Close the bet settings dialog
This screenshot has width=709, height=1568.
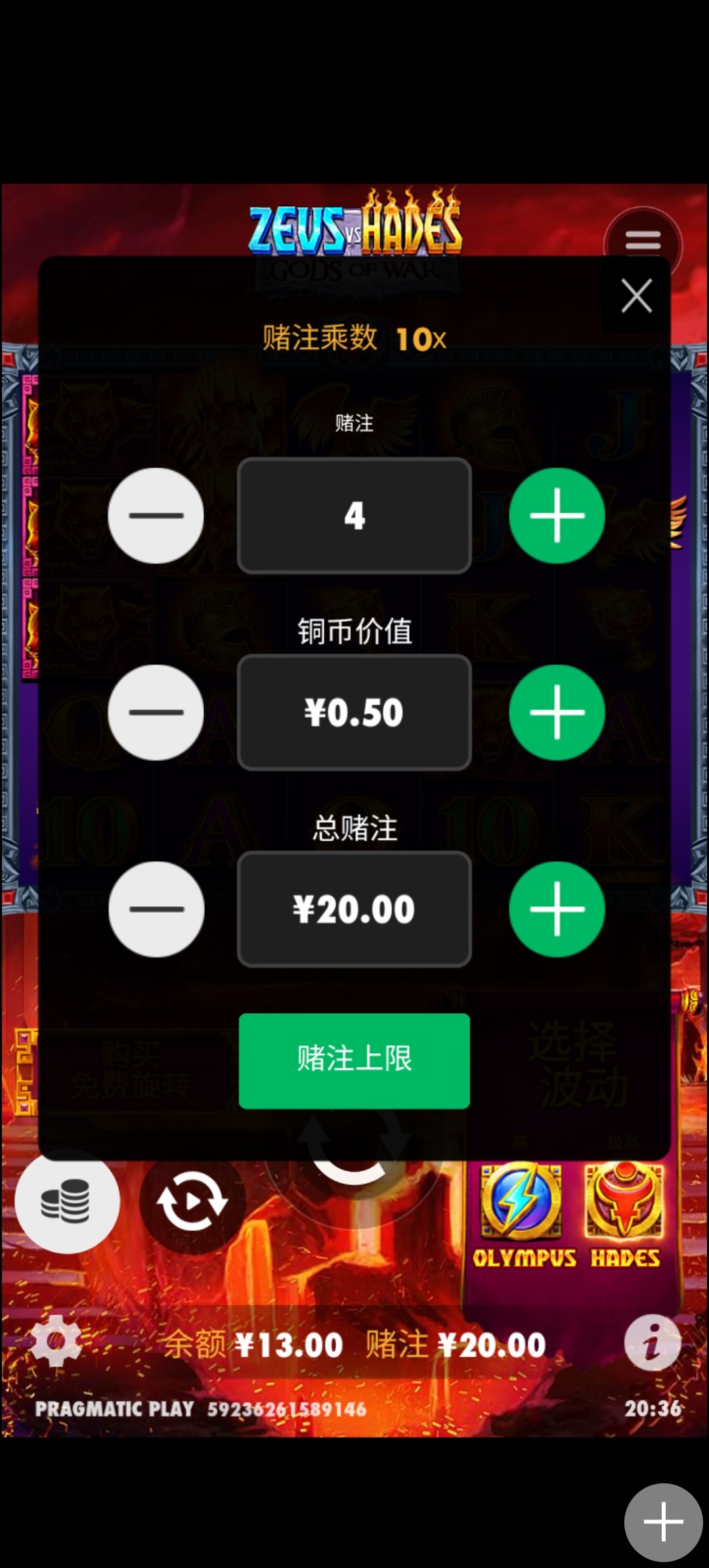[636, 296]
